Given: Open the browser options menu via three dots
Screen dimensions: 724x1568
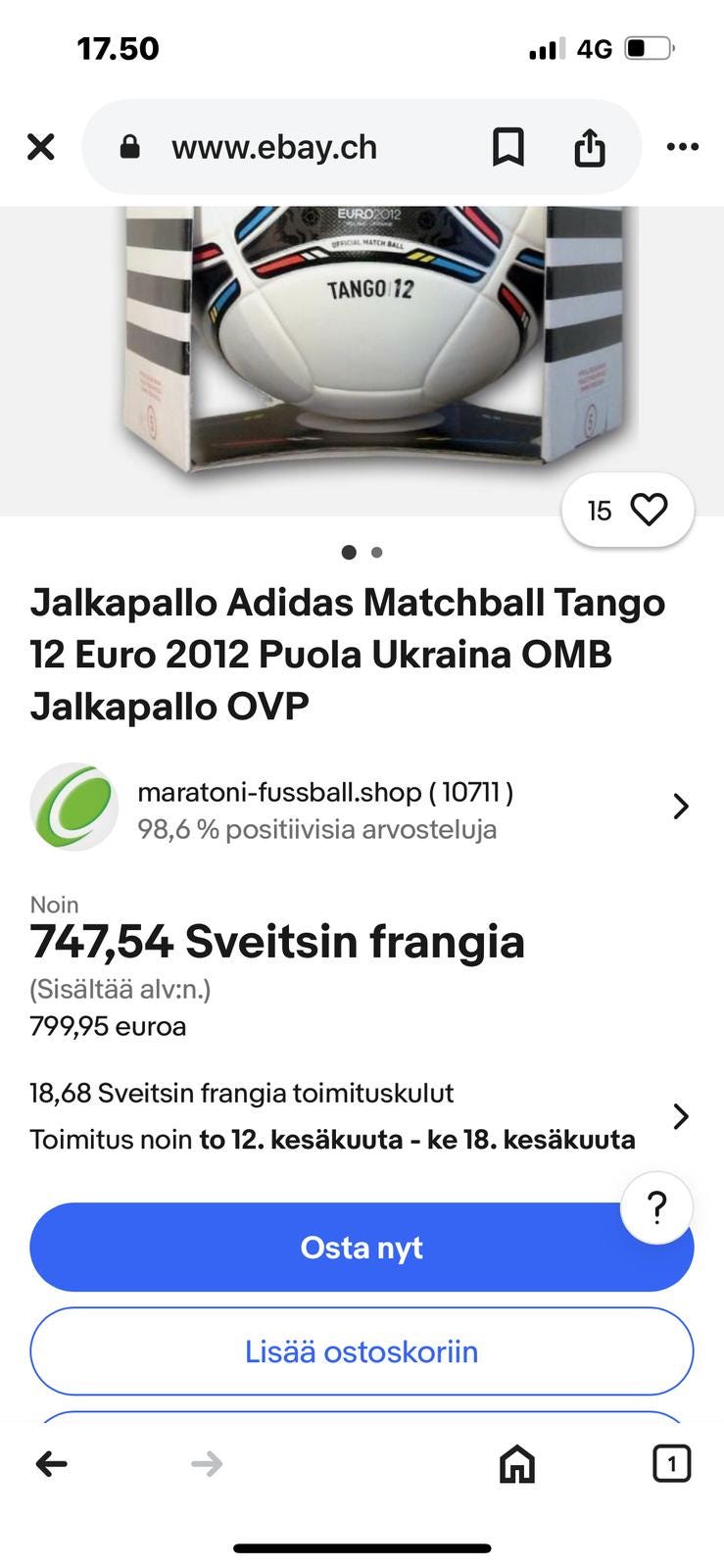Looking at the screenshot, I should coord(681,147).
